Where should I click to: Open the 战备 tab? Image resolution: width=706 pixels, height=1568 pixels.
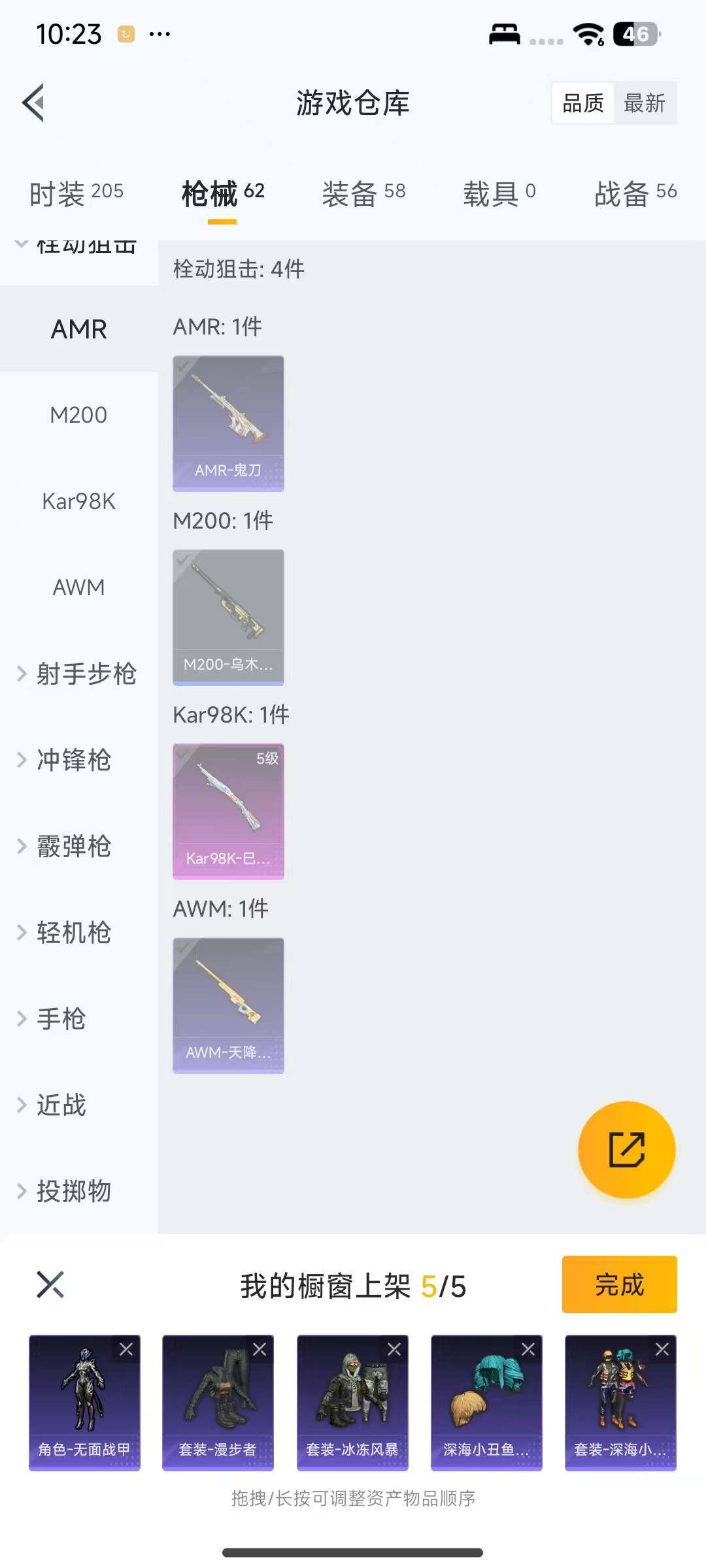point(635,193)
